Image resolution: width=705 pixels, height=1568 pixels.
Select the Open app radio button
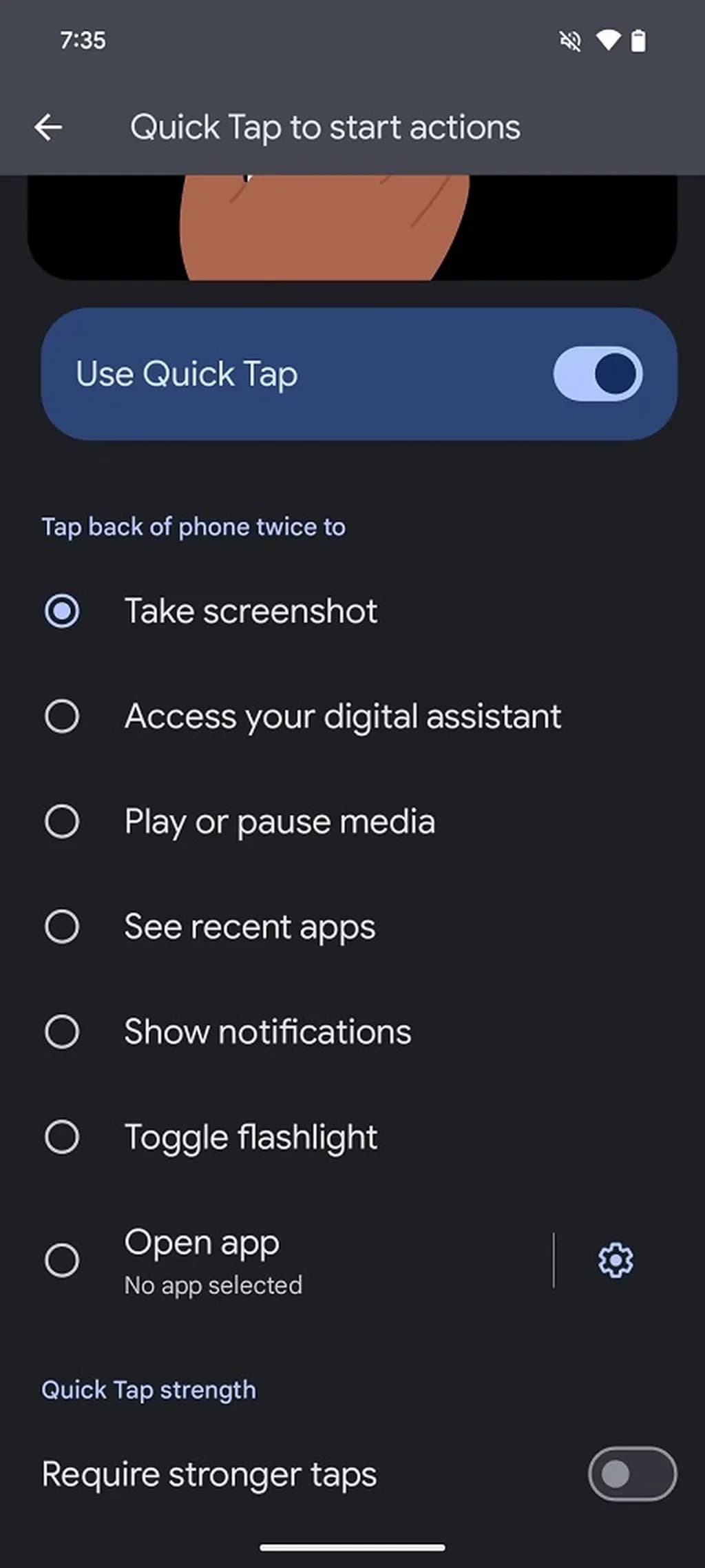(x=63, y=1260)
